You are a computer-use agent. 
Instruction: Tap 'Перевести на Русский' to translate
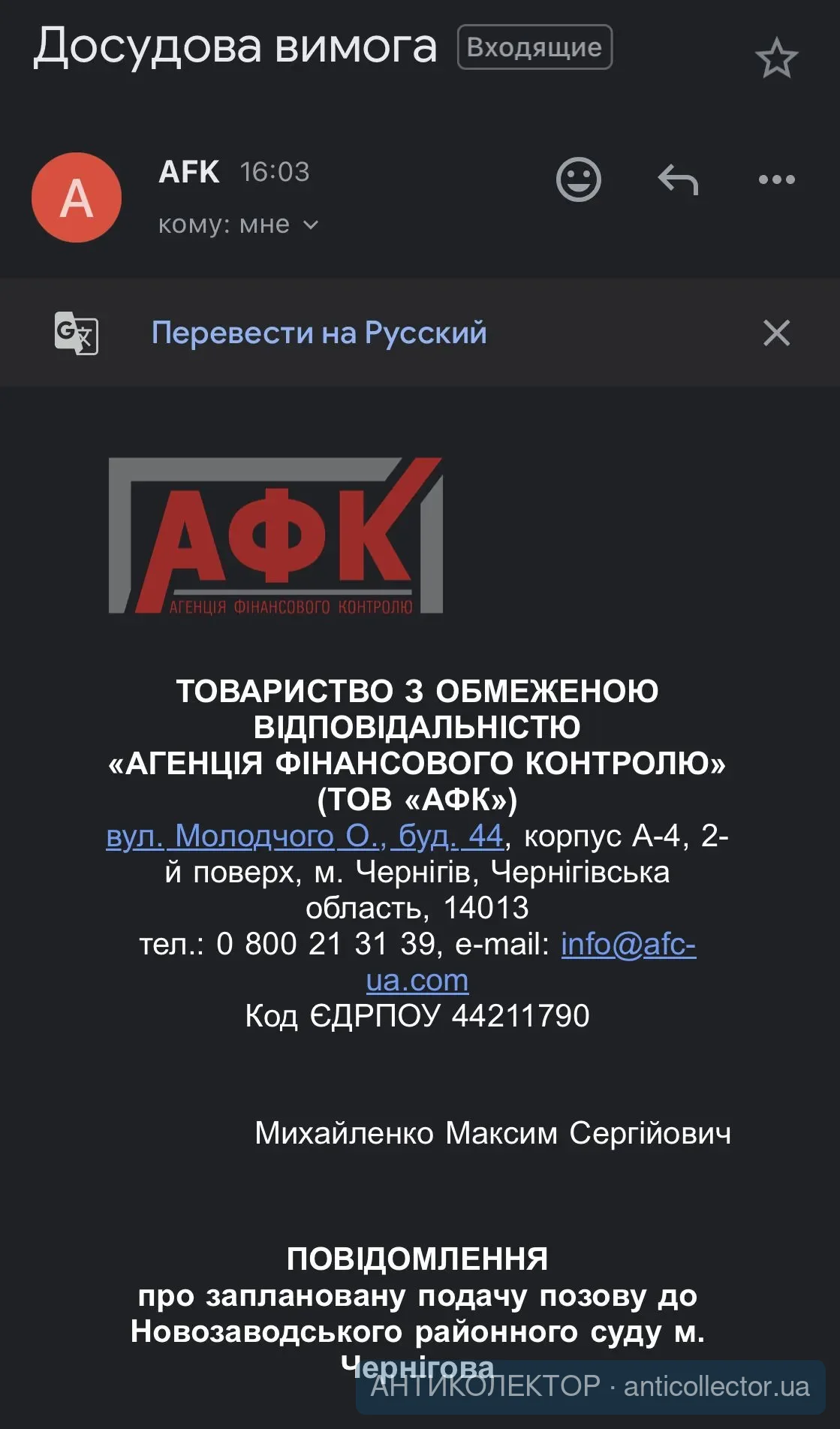click(x=319, y=333)
